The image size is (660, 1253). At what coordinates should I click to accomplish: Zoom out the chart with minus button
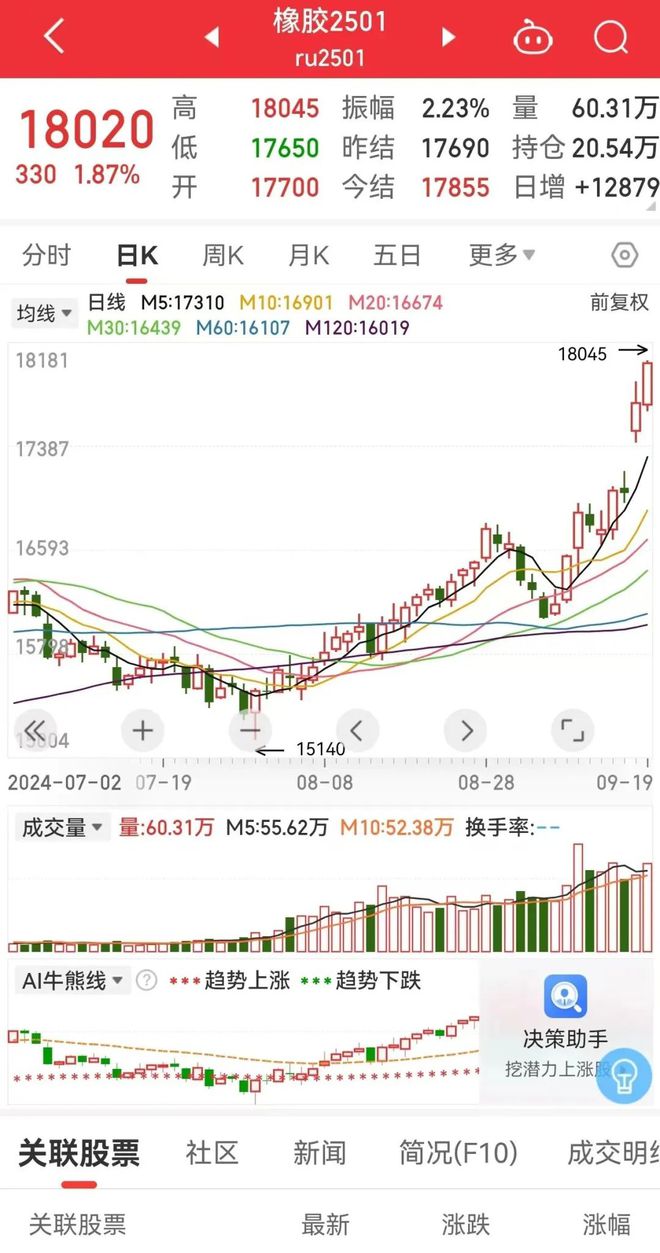click(250, 730)
